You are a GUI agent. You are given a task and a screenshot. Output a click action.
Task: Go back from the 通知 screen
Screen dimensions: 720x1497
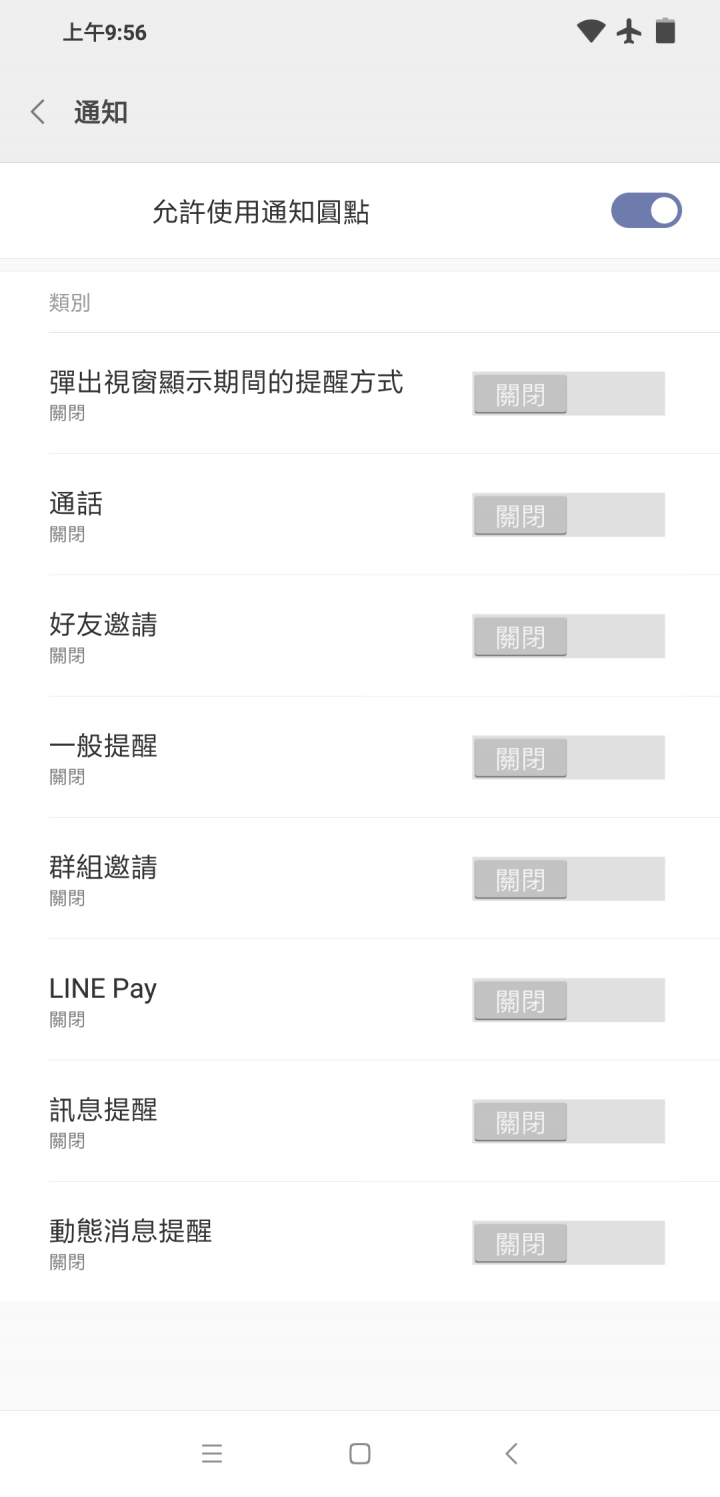point(38,112)
